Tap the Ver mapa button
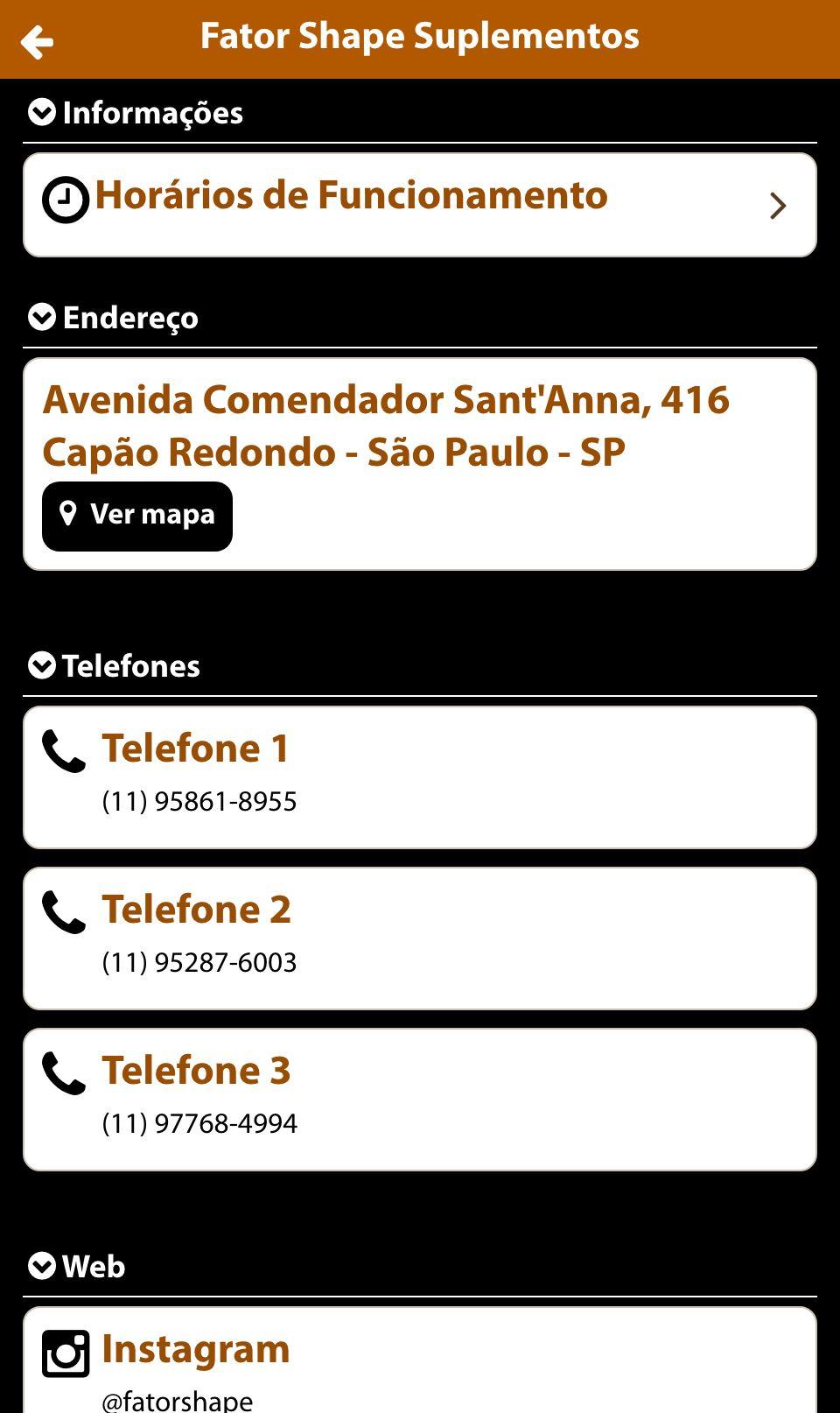The image size is (840, 1413). coord(137,516)
